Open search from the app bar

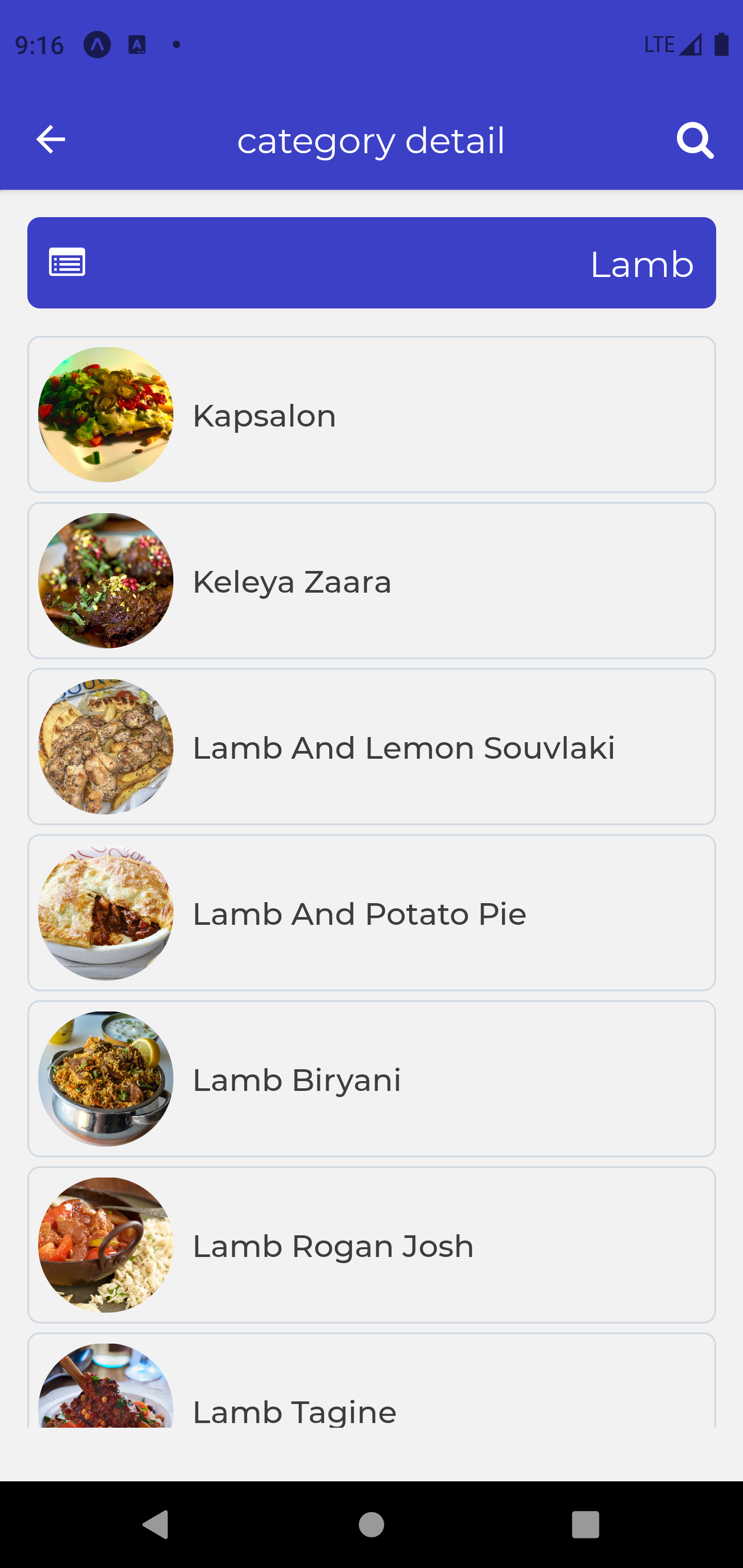coord(694,141)
